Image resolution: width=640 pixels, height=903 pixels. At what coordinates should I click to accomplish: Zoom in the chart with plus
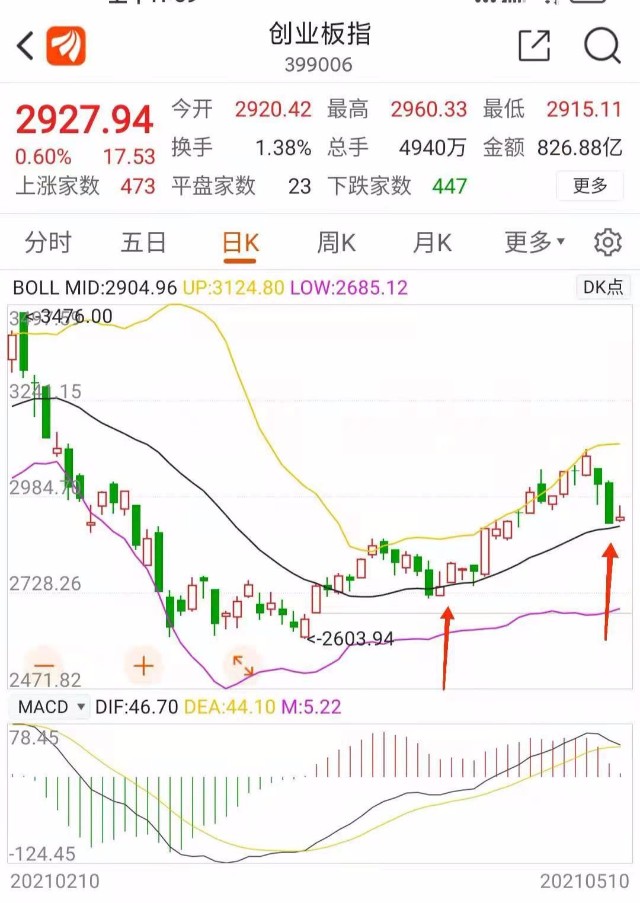[x=143, y=666]
